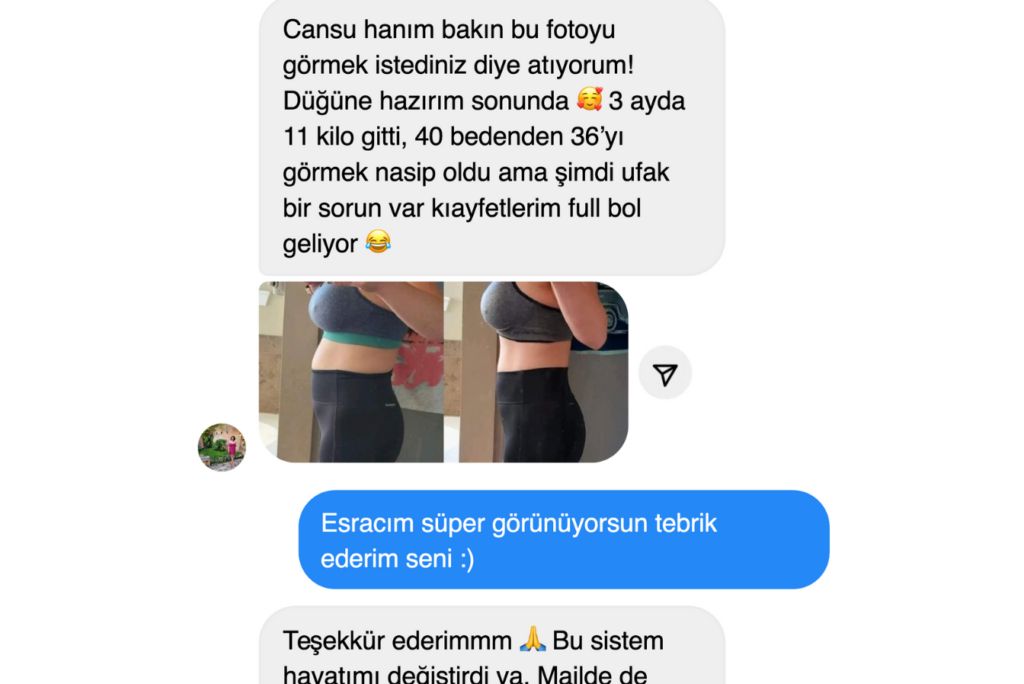
Task: Open the sender's profile picture avatar
Action: (x=222, y=446)
